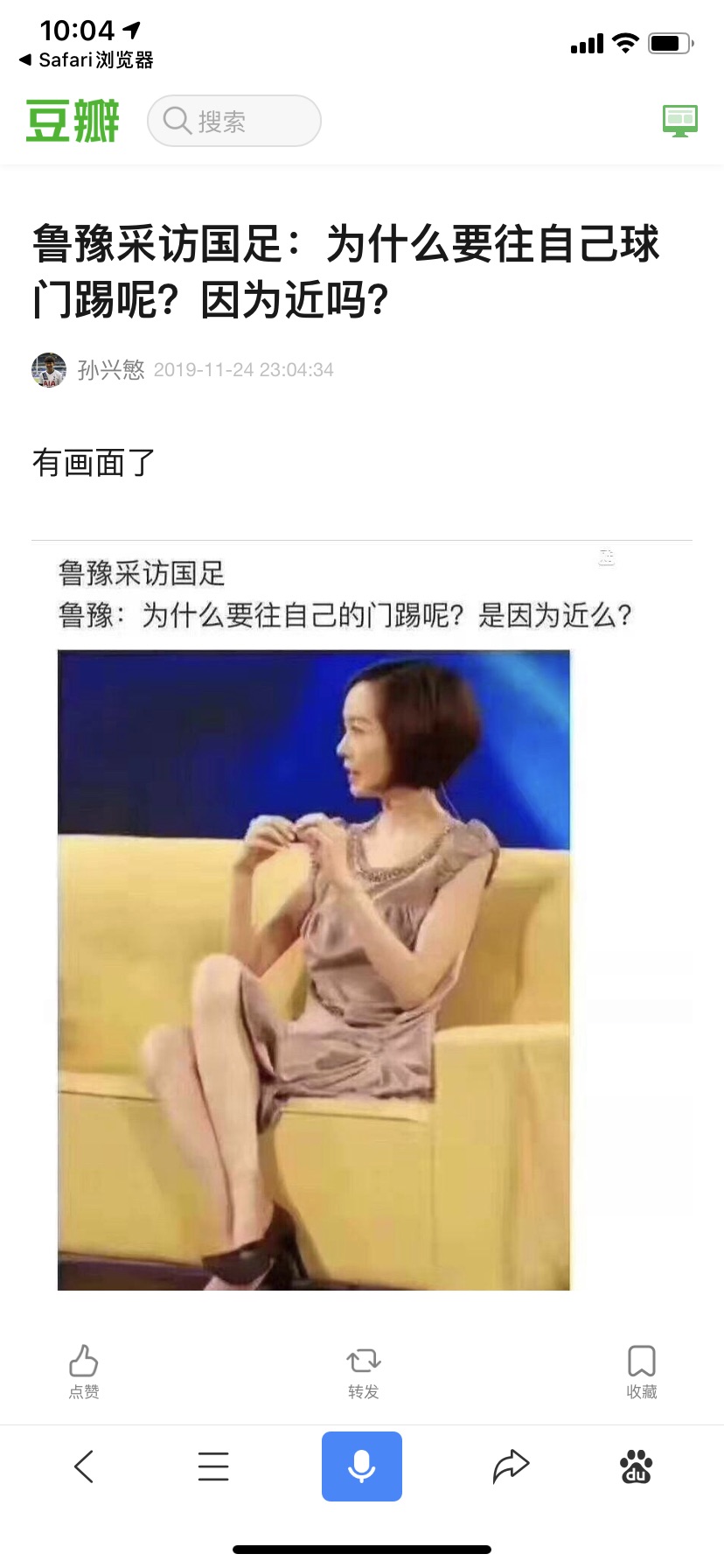Bookmark this post with 收藏
The width and height of the screenshot is (724, 1568).
641,1371
